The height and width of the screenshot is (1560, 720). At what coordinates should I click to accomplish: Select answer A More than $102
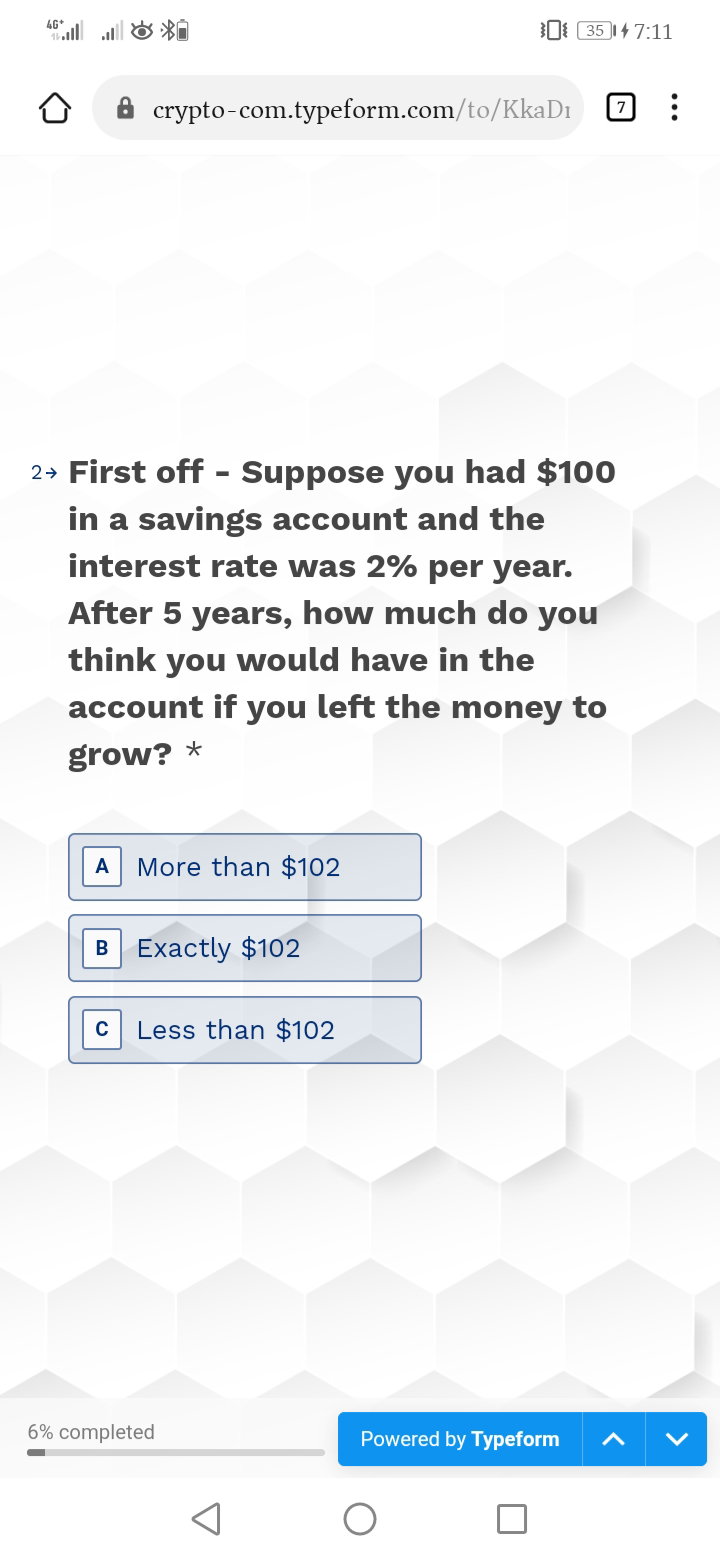point(245,867)
